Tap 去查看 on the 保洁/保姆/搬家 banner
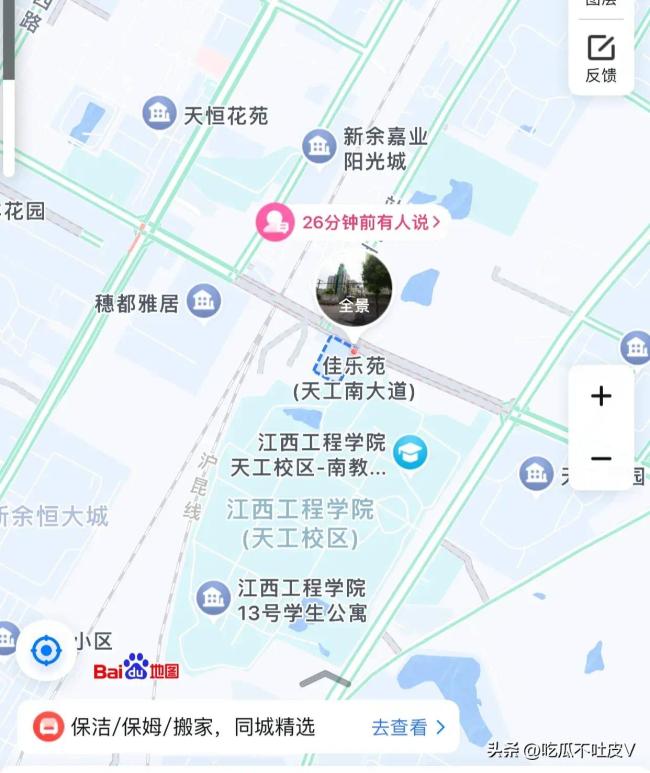 pos(408,727)
